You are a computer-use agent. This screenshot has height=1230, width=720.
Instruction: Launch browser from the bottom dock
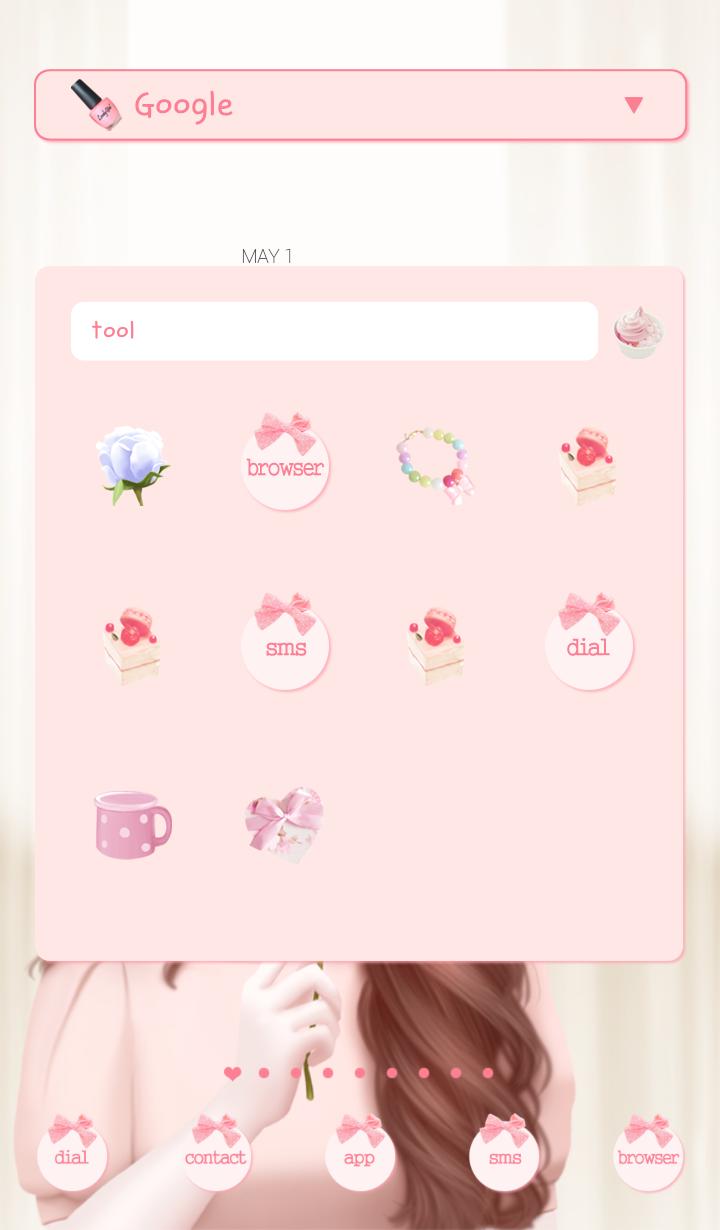pyautogui.click(x=647, y=1153)
